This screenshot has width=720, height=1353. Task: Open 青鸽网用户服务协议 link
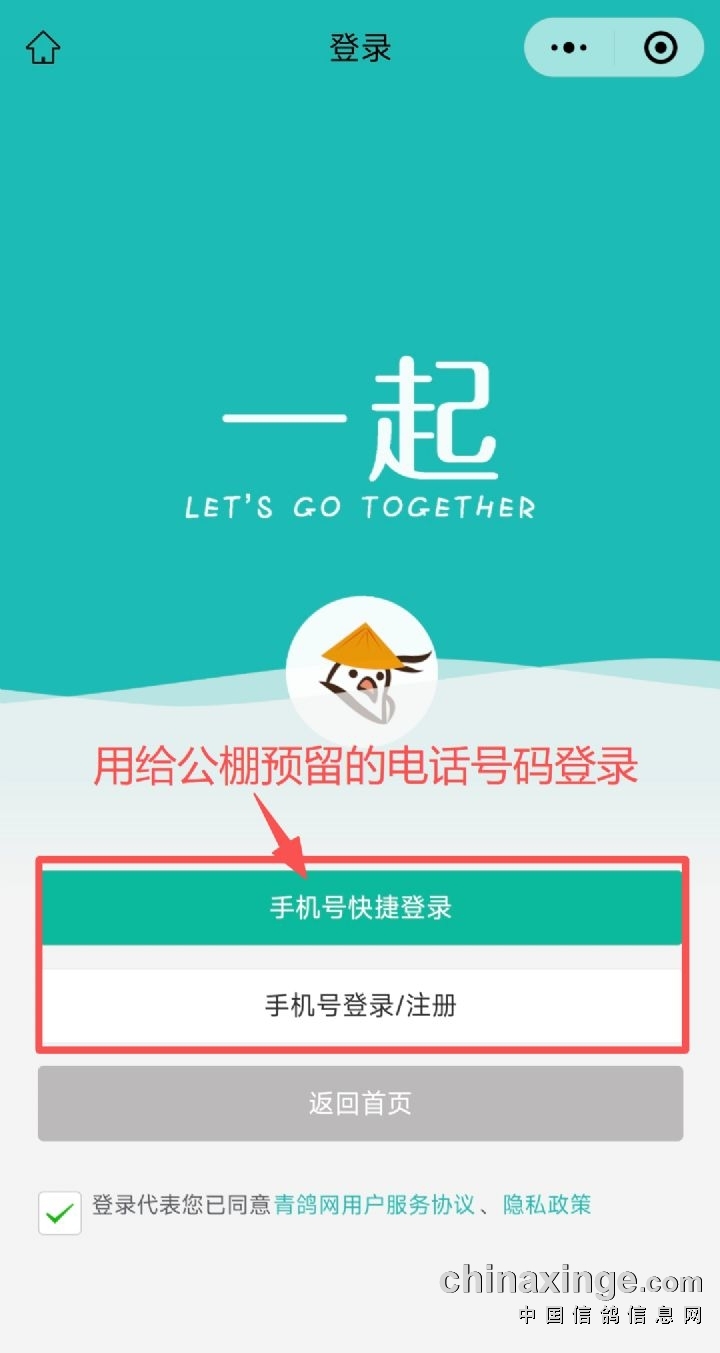pos(374,1204)
